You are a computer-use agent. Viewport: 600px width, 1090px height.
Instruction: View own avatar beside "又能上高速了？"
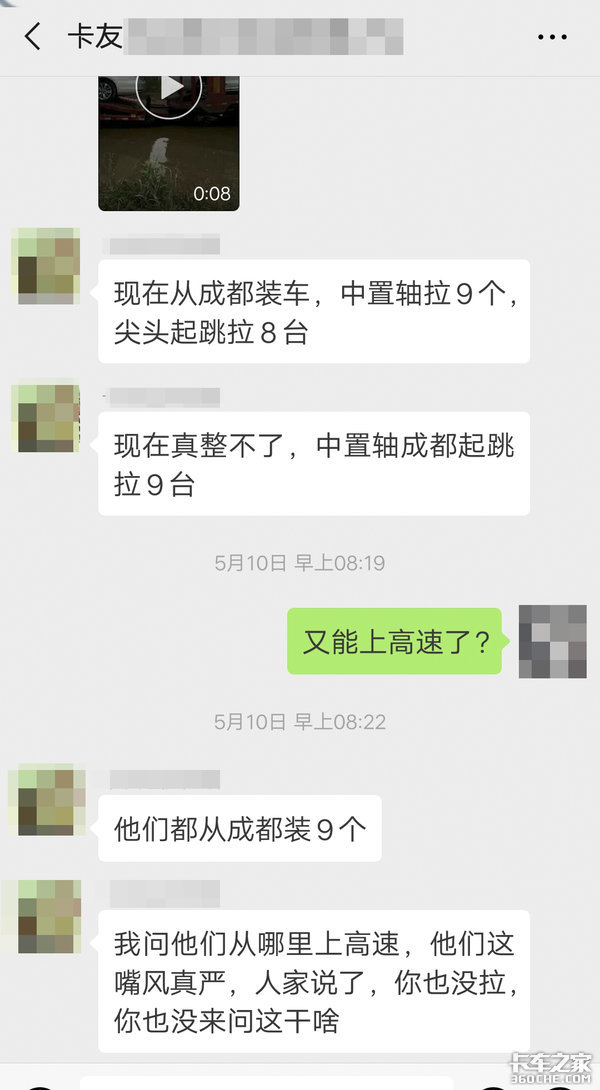point(552,639)
